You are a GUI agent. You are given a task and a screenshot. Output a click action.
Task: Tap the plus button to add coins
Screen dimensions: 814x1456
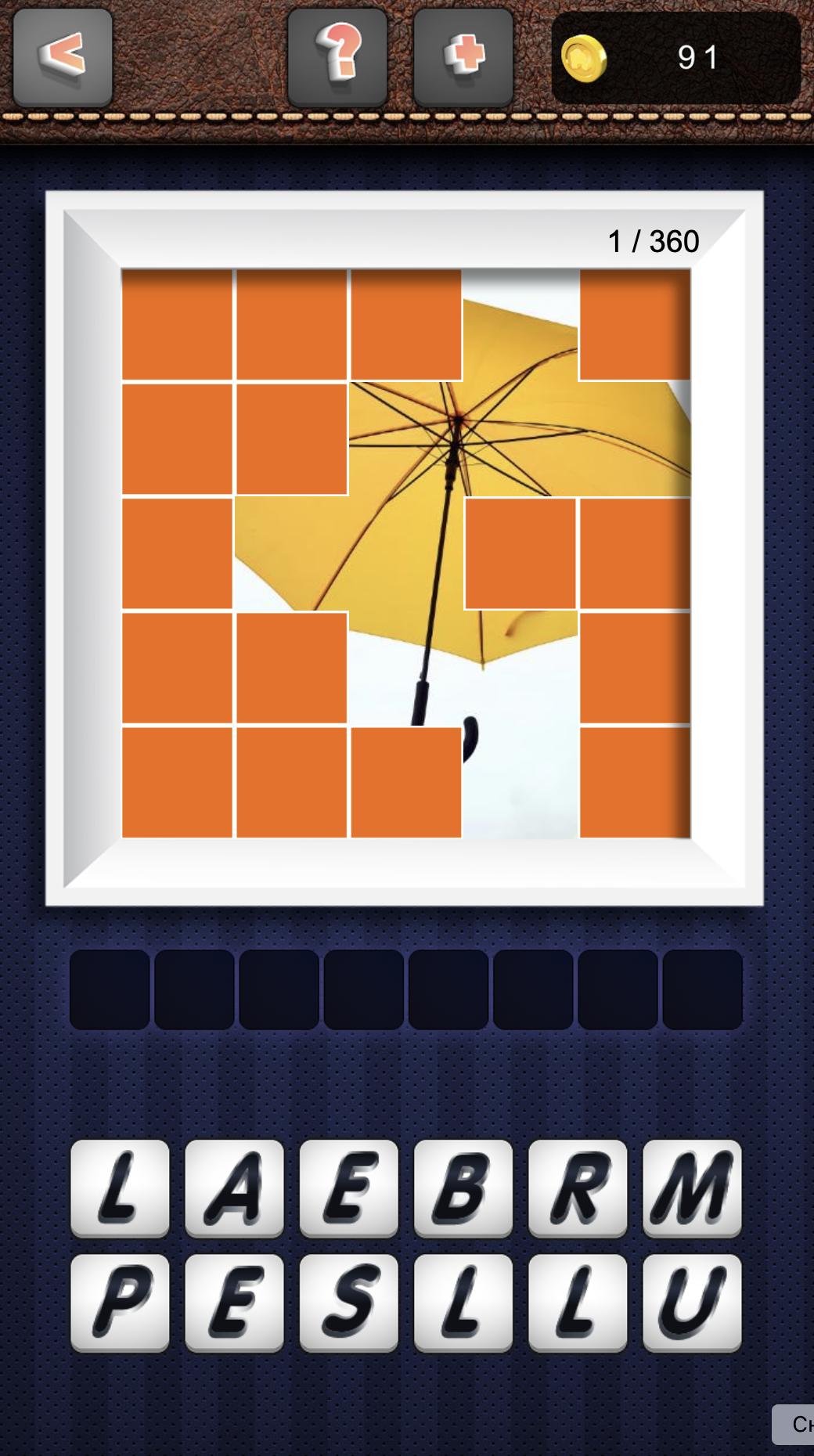pyautogui.click(x=463, y=57)
